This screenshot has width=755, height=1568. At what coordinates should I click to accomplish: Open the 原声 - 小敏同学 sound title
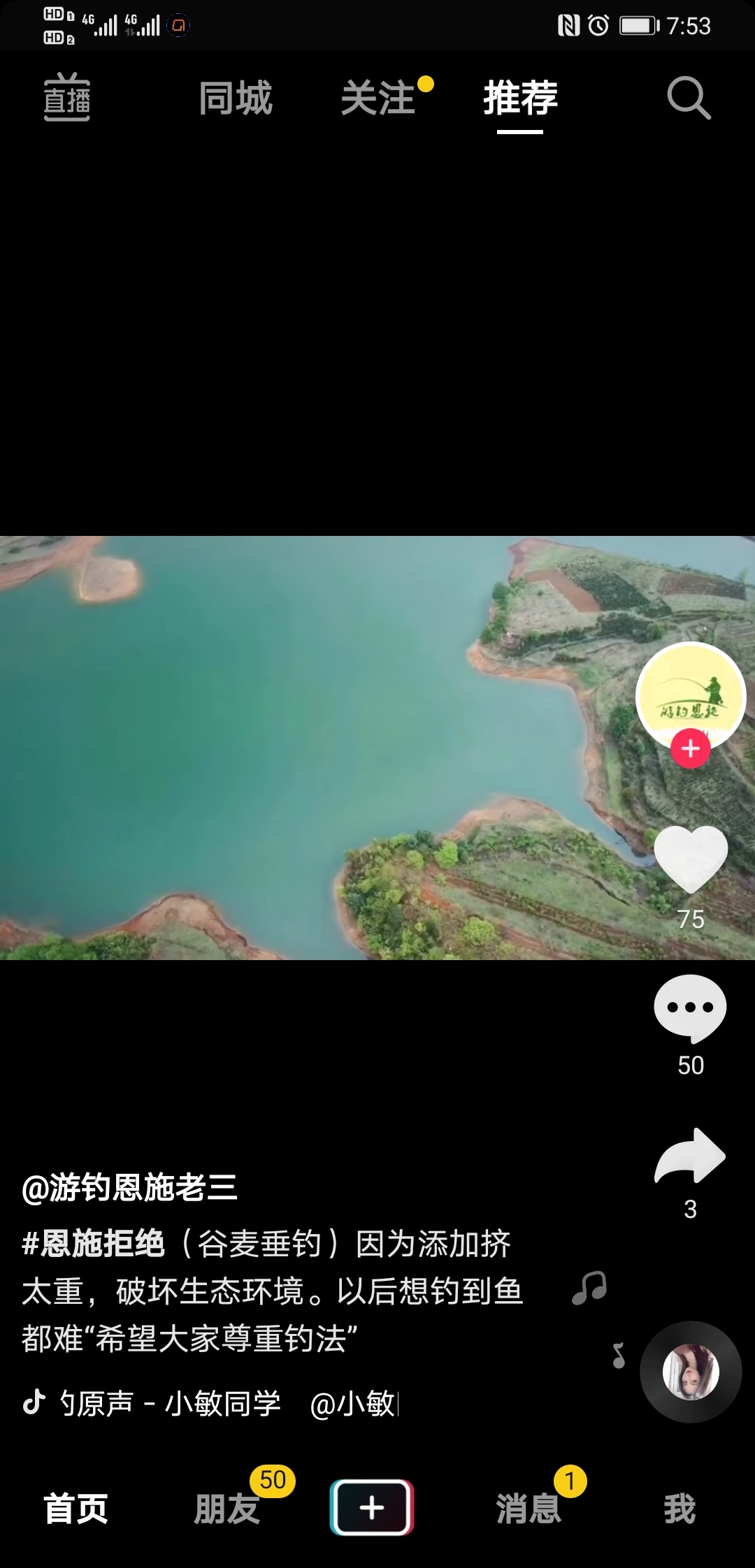[x=171, y=1403]
